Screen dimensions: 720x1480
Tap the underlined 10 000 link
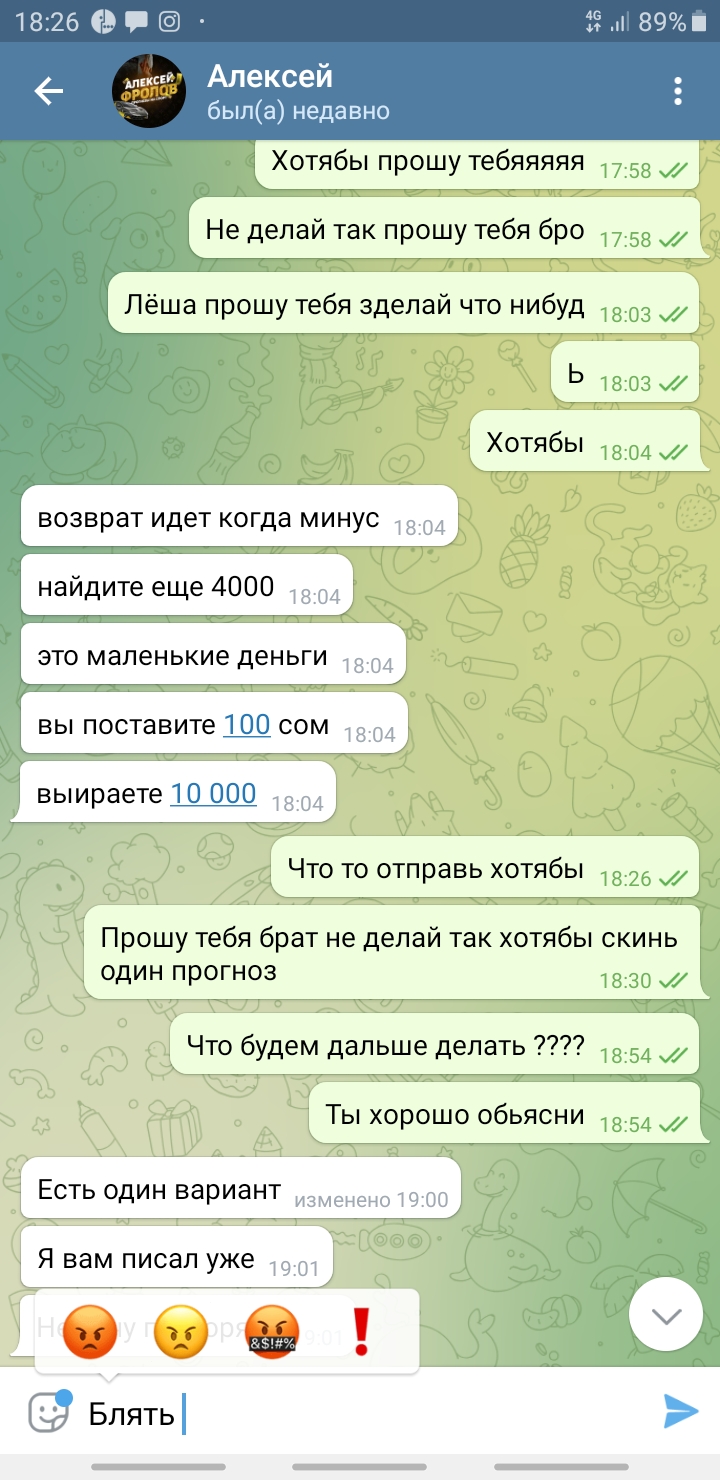[x=213, y=793]
